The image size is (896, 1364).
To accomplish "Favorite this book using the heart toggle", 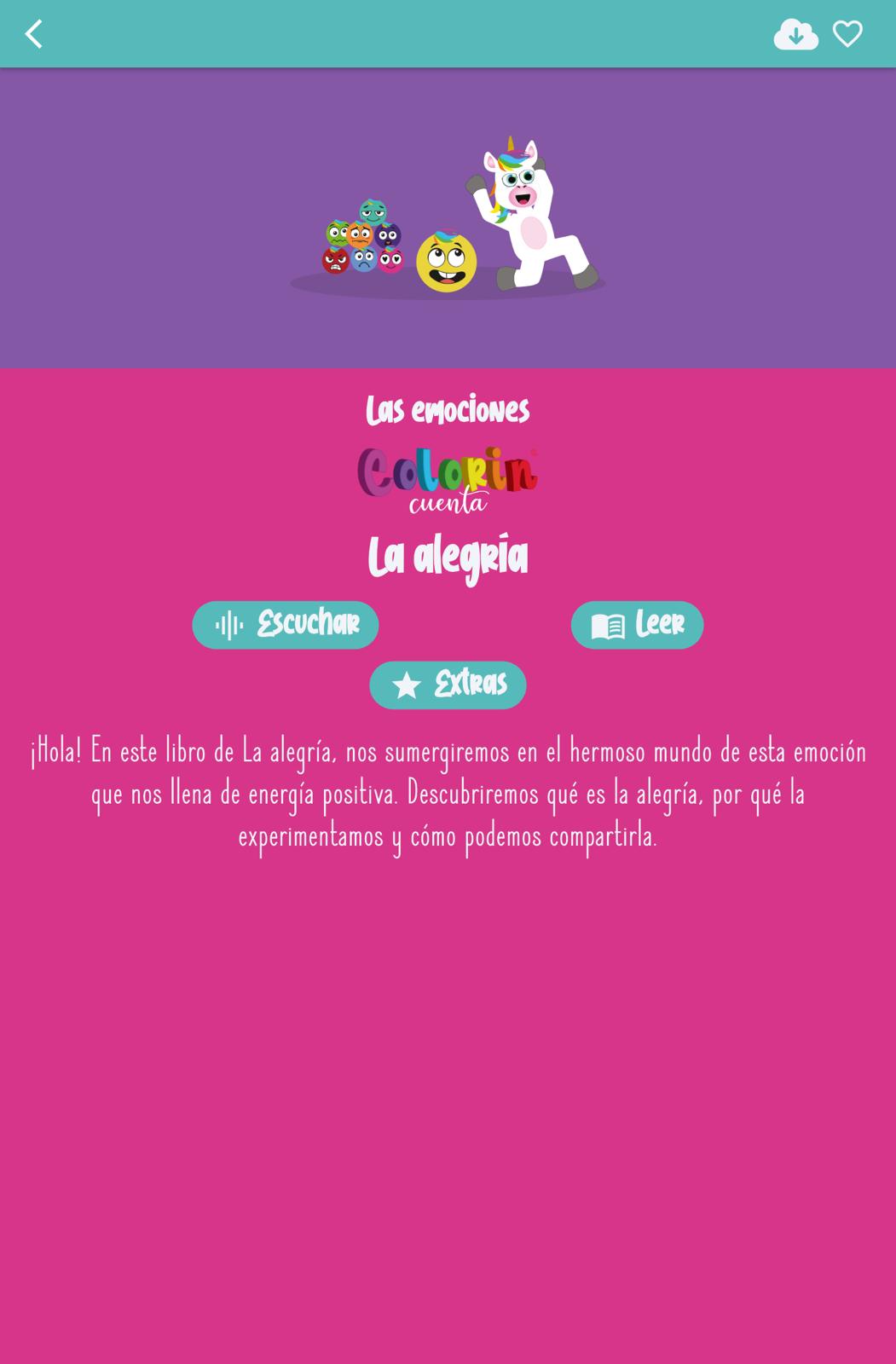I will click(848, 34).
